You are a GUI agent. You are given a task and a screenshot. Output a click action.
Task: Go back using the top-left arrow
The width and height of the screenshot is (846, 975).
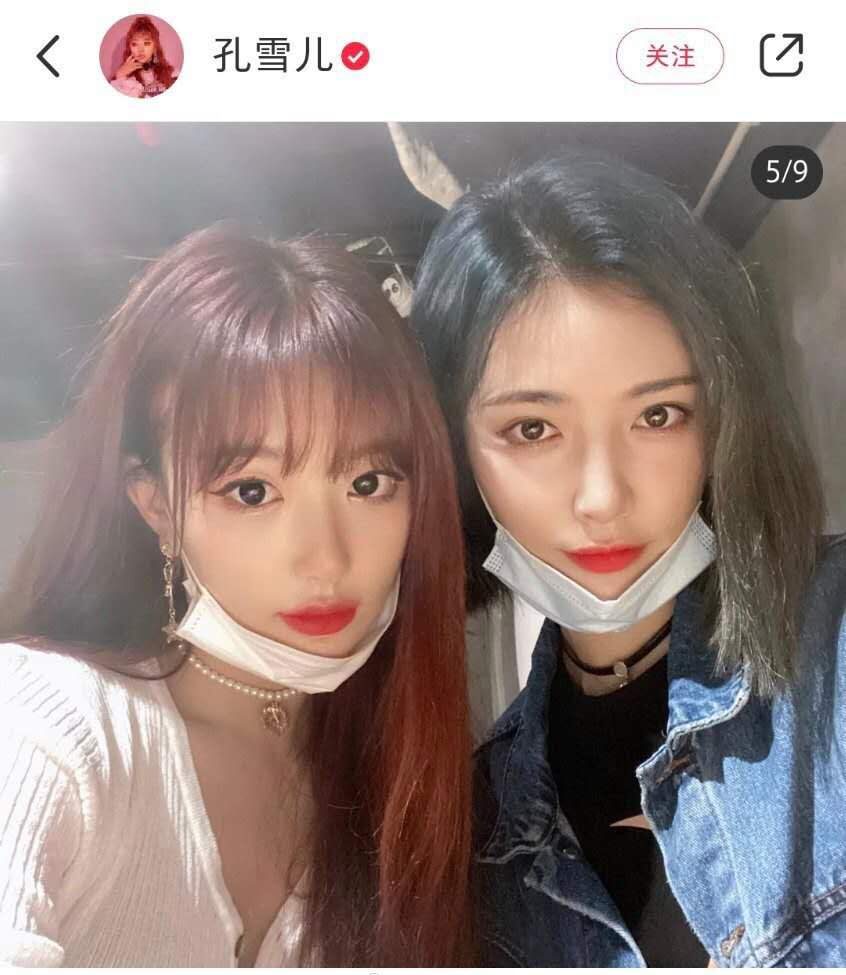coord(48,56)
